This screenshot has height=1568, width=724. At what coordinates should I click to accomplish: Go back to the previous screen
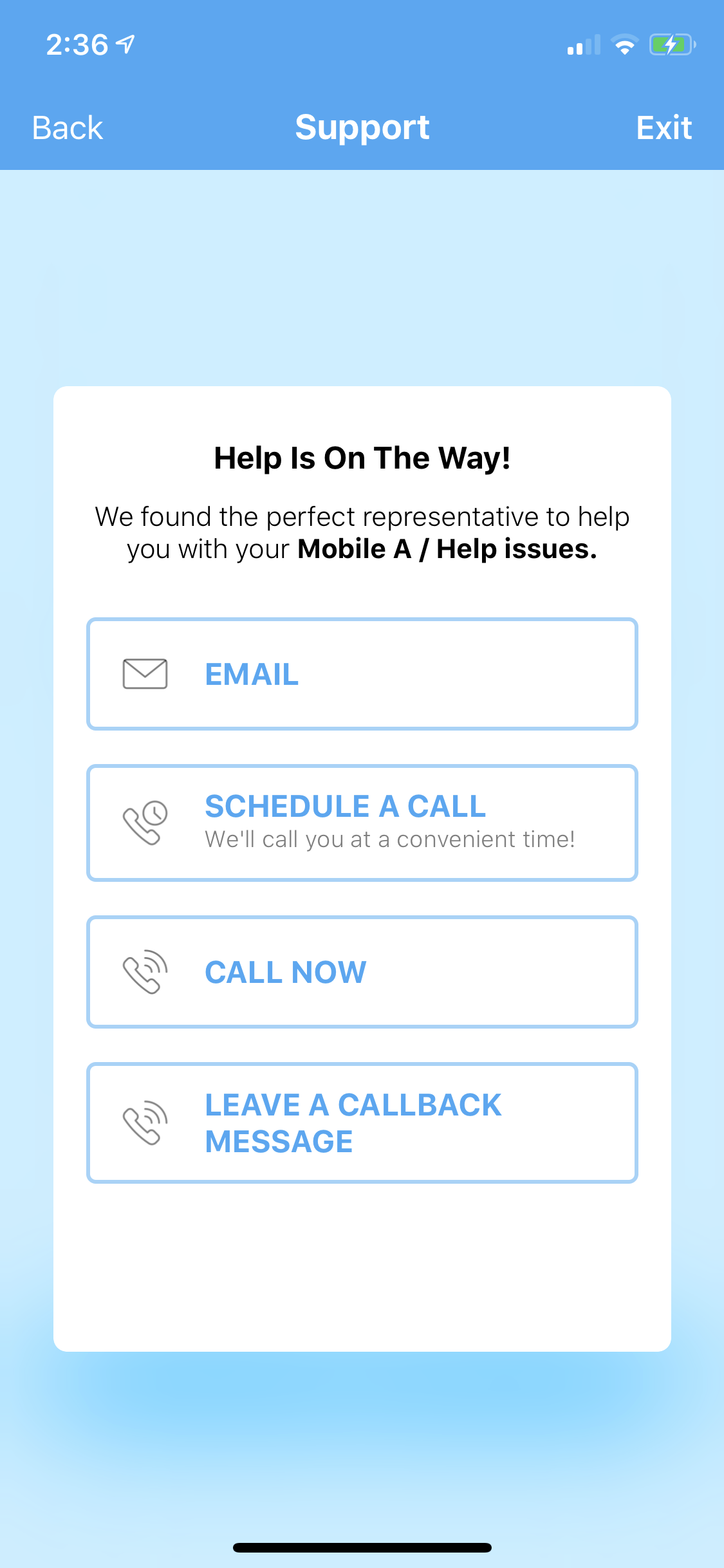coord(68,127)
